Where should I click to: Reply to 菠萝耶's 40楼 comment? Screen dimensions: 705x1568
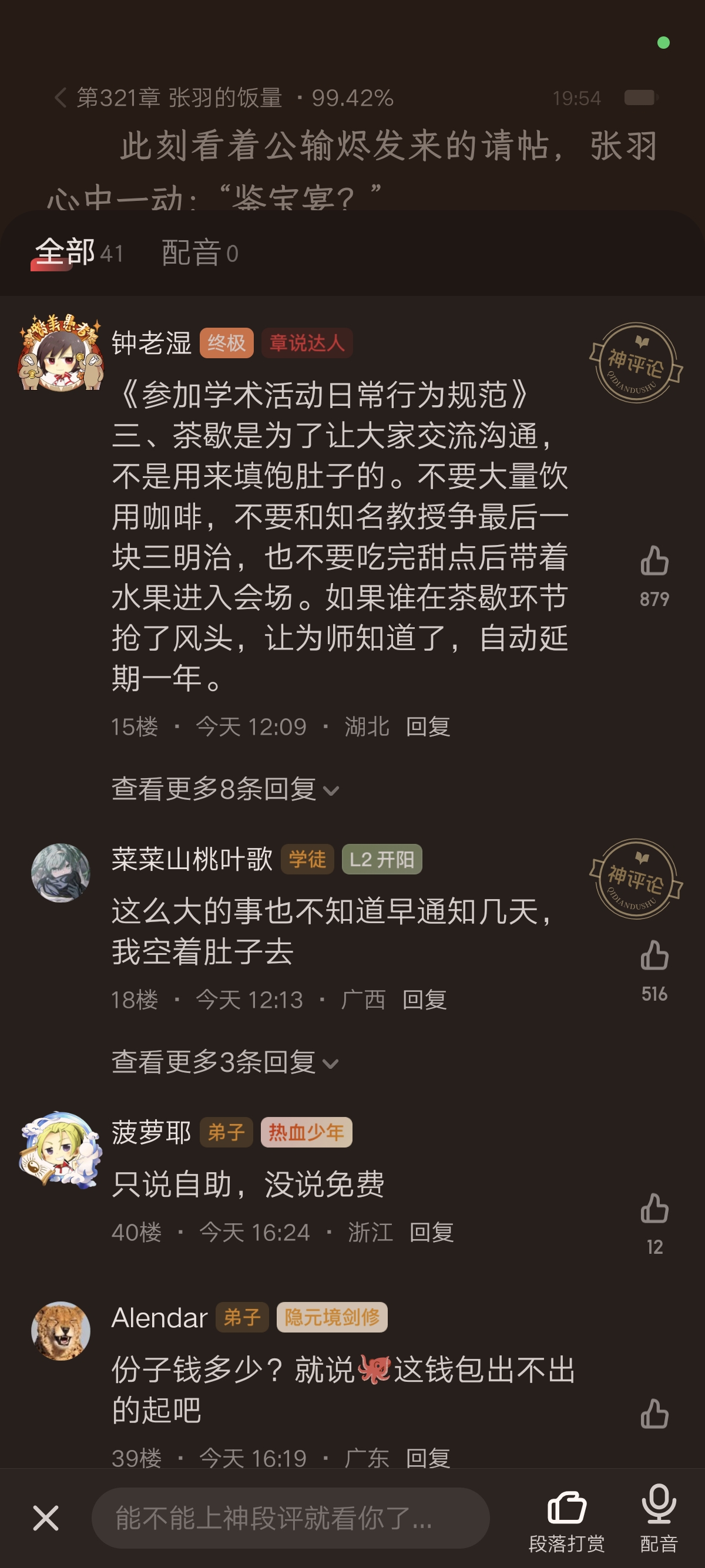431,1233
